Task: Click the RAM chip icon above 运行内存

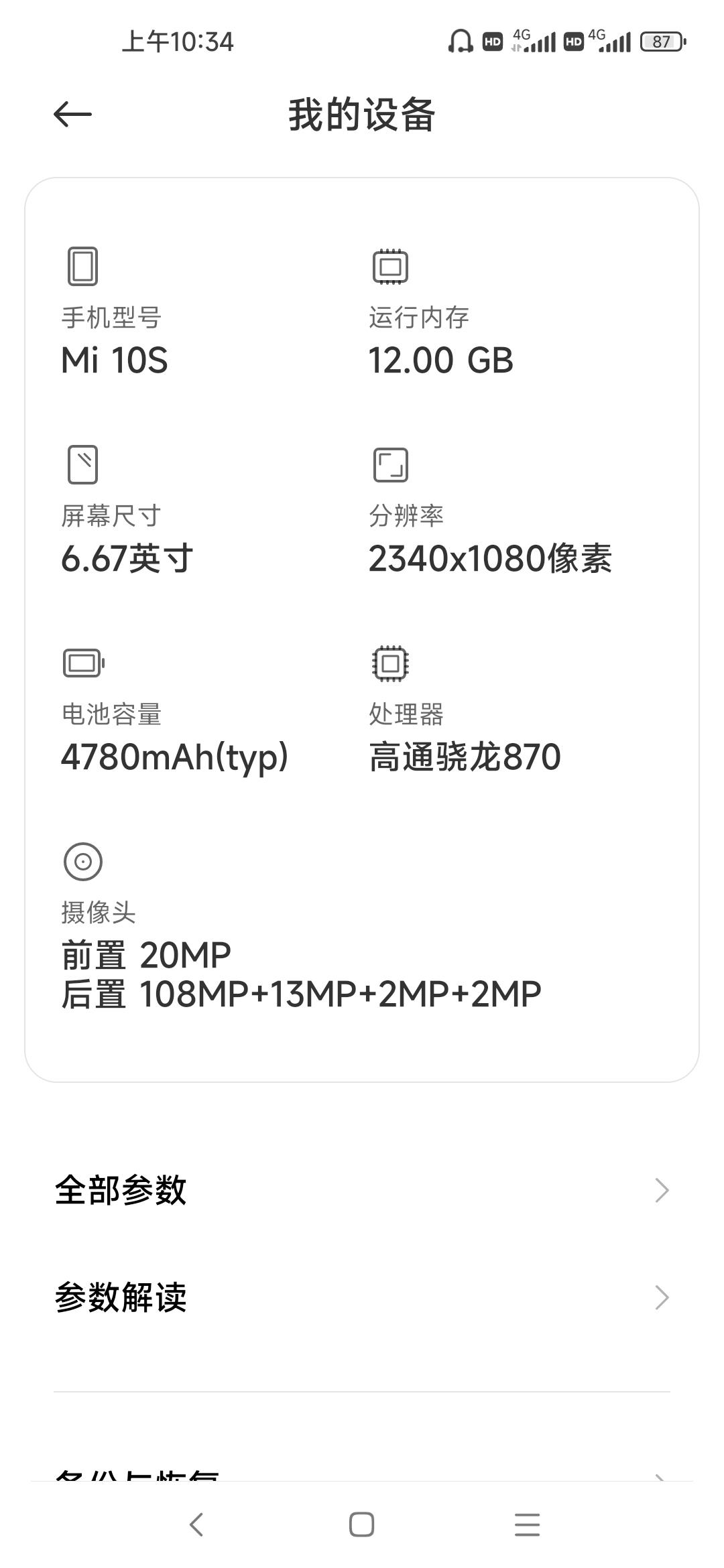Action: pos(389,267)
